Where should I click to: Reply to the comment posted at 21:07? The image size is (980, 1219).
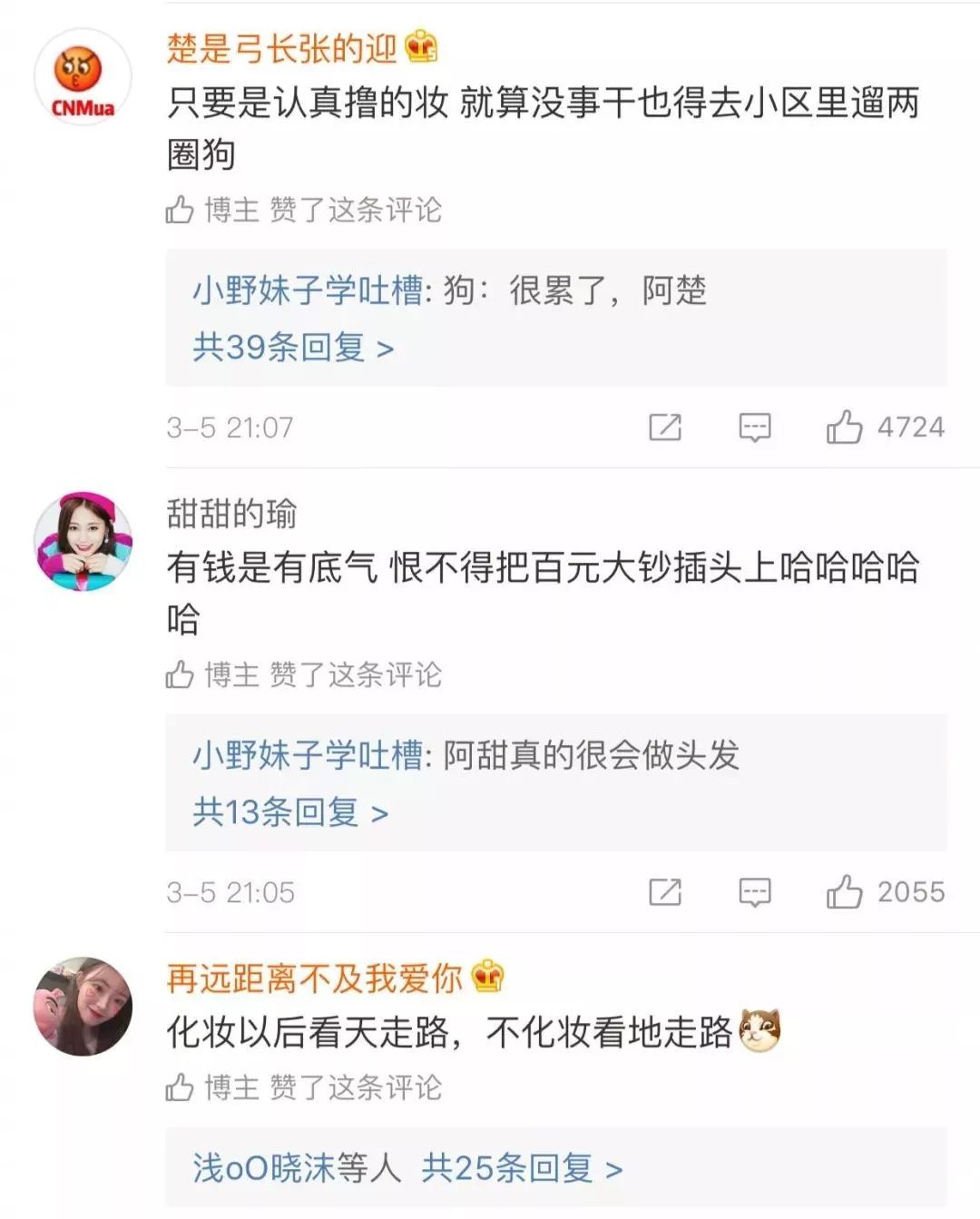click(x=754, y=427)
